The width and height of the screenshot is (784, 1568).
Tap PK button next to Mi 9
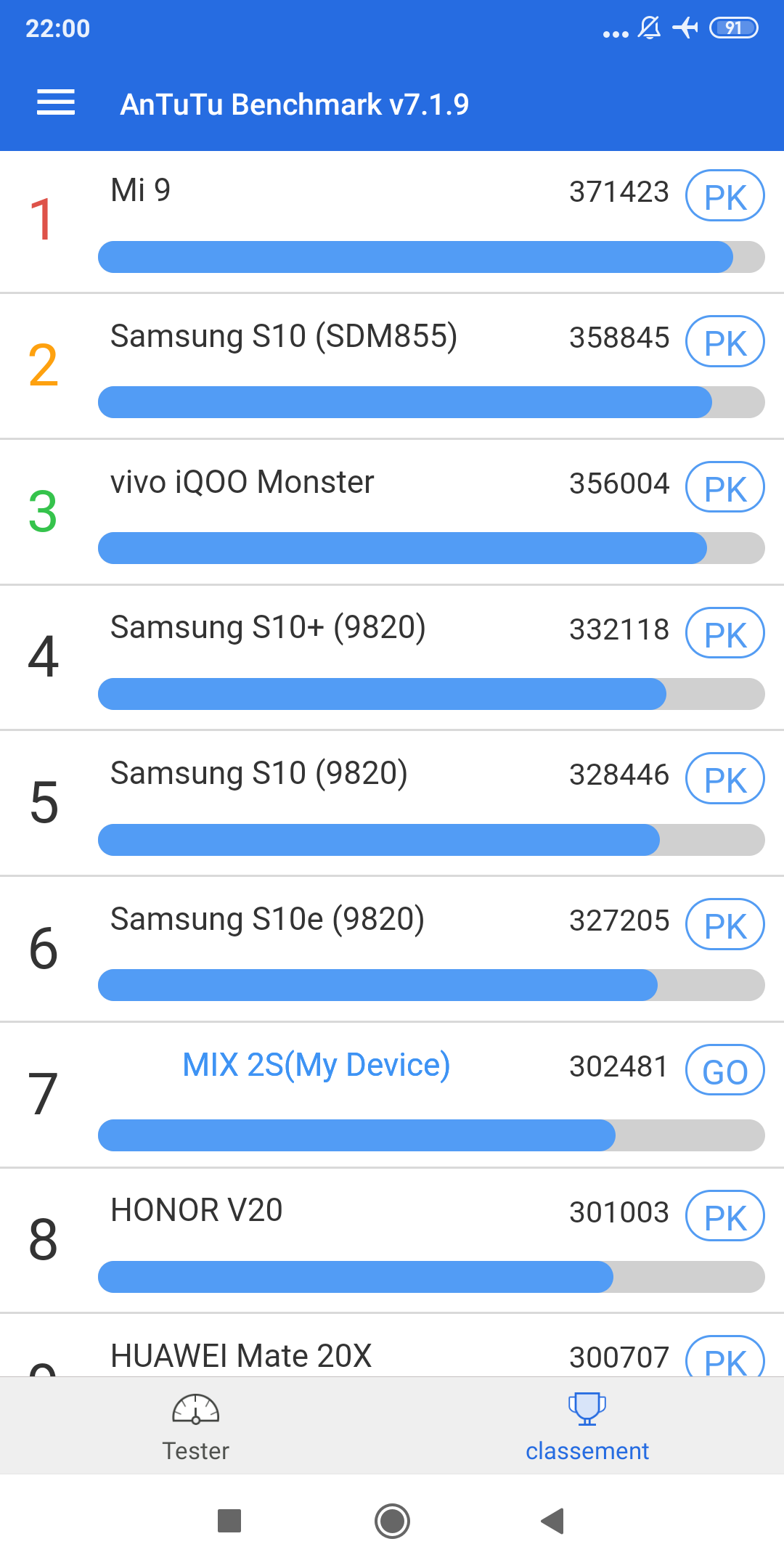pos(724,196)
